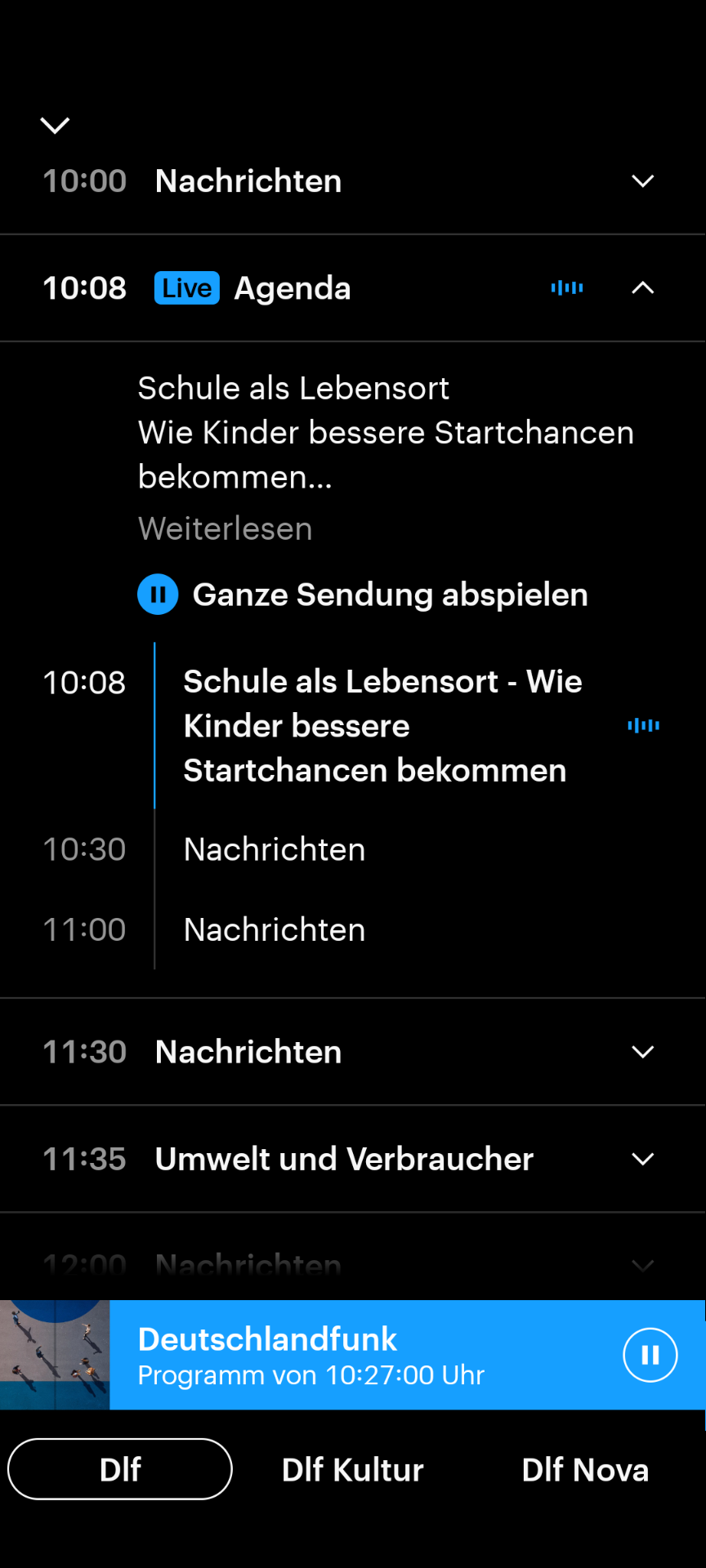Select the Schule als Lebensort segment

point(382,725)
